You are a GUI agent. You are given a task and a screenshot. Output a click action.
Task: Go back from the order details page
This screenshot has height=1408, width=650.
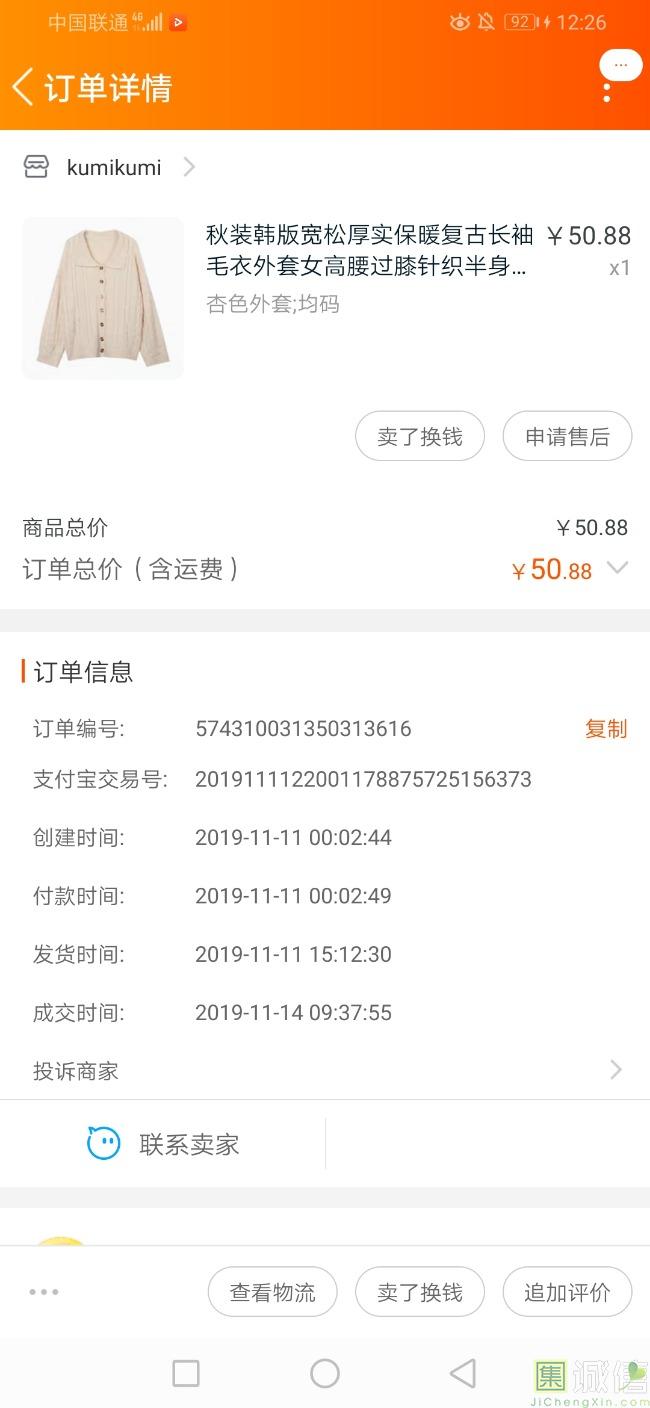24,87
